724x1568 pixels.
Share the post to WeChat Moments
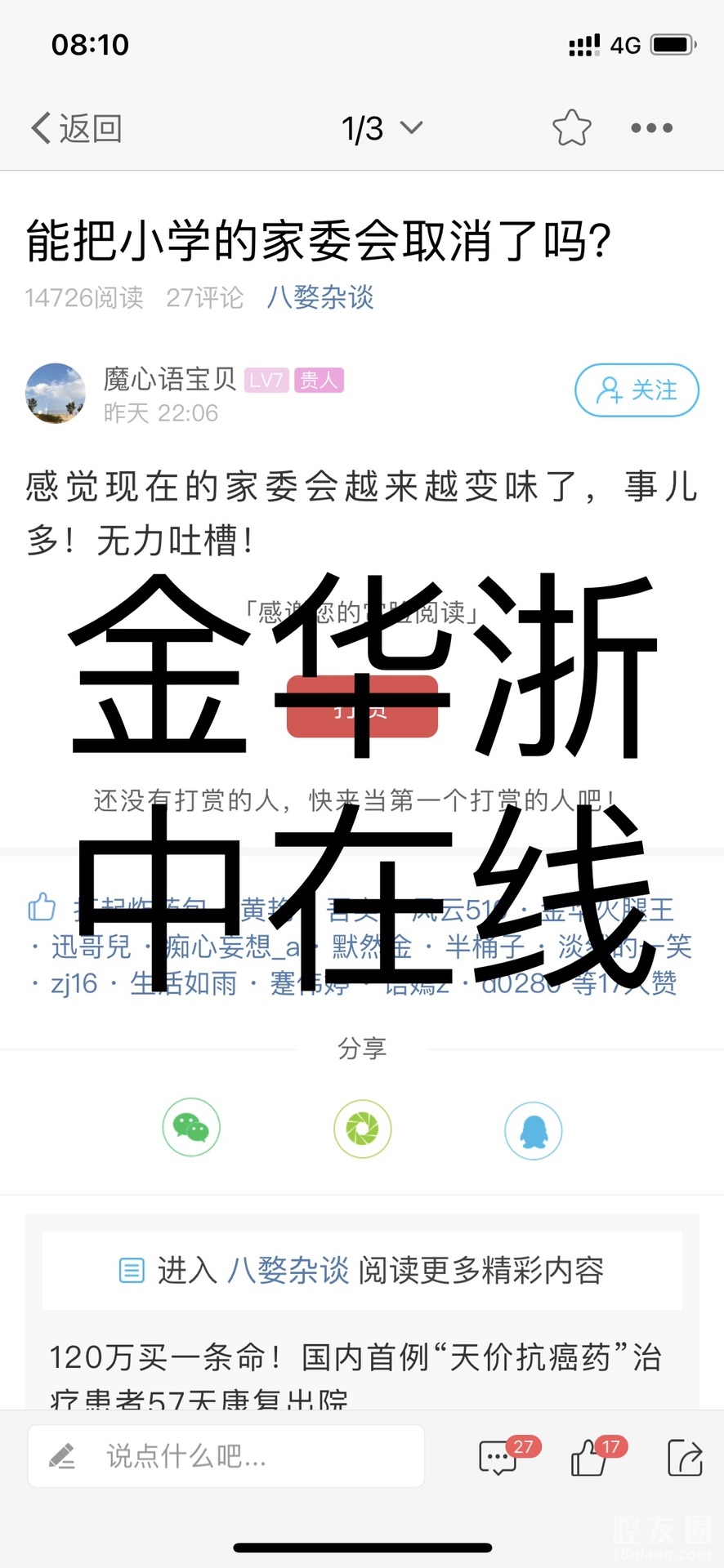coord(362,1128)
